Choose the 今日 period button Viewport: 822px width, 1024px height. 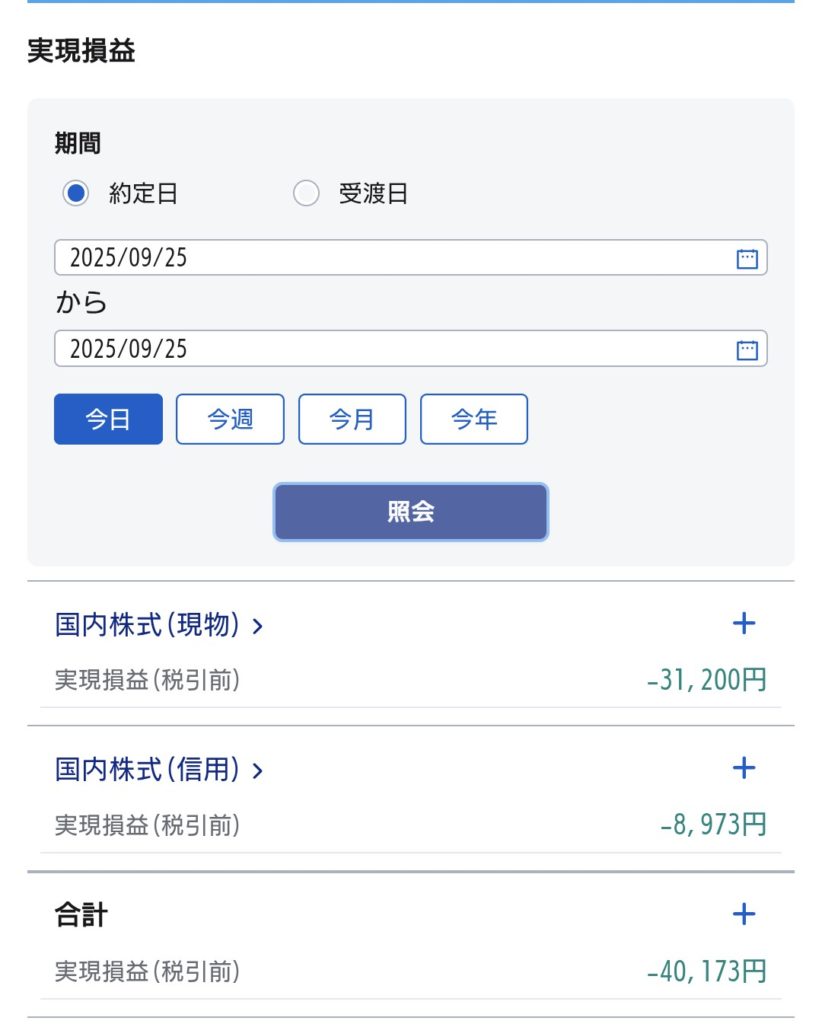pos(108,419)
